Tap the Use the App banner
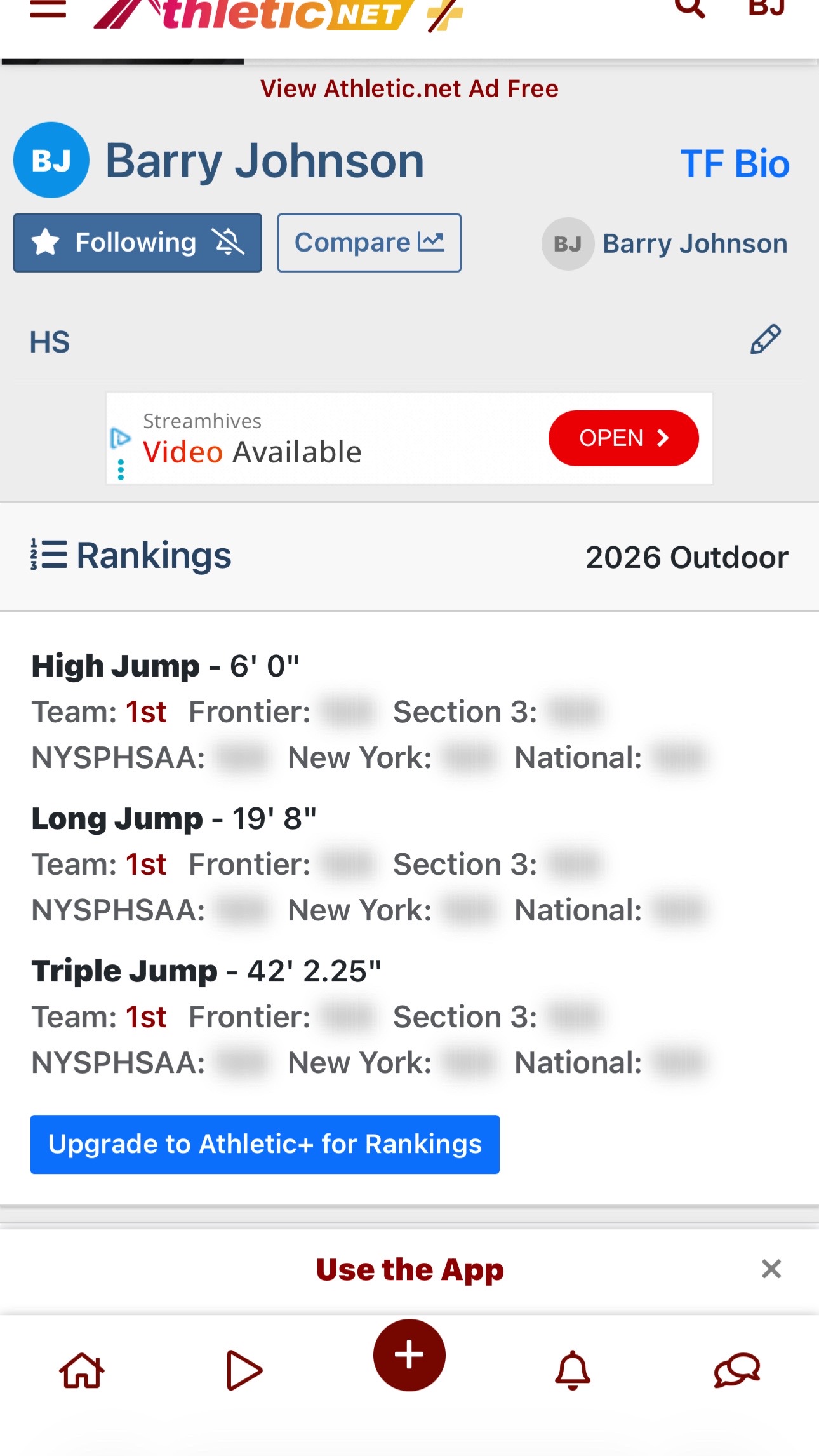This screenshot has width=819, height=1456. pyautogui.click(x=409, y=1270)
